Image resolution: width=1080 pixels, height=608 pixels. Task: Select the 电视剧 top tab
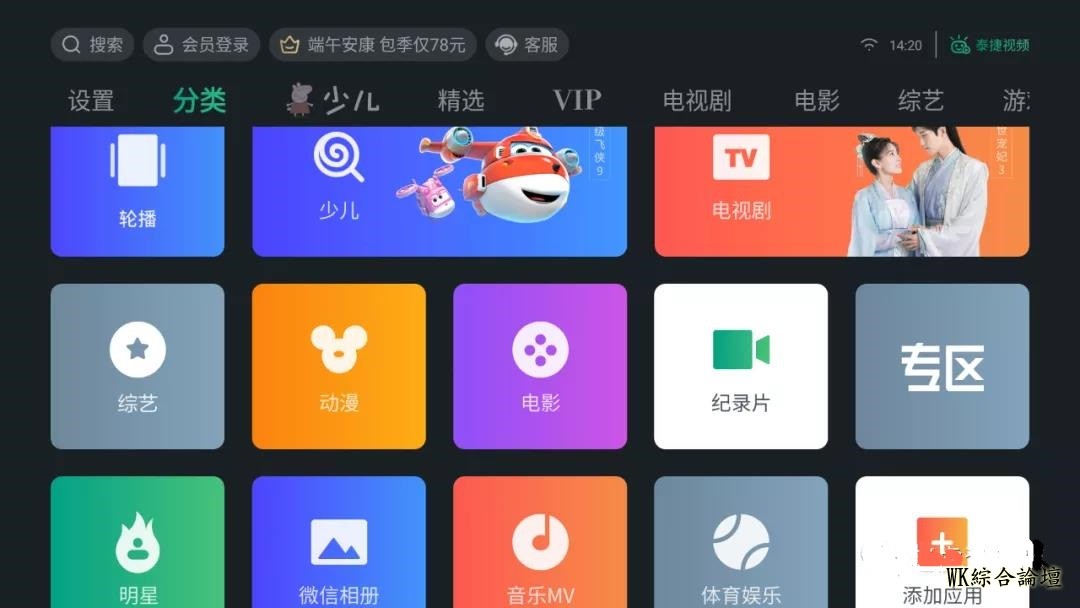coord(697,100)
